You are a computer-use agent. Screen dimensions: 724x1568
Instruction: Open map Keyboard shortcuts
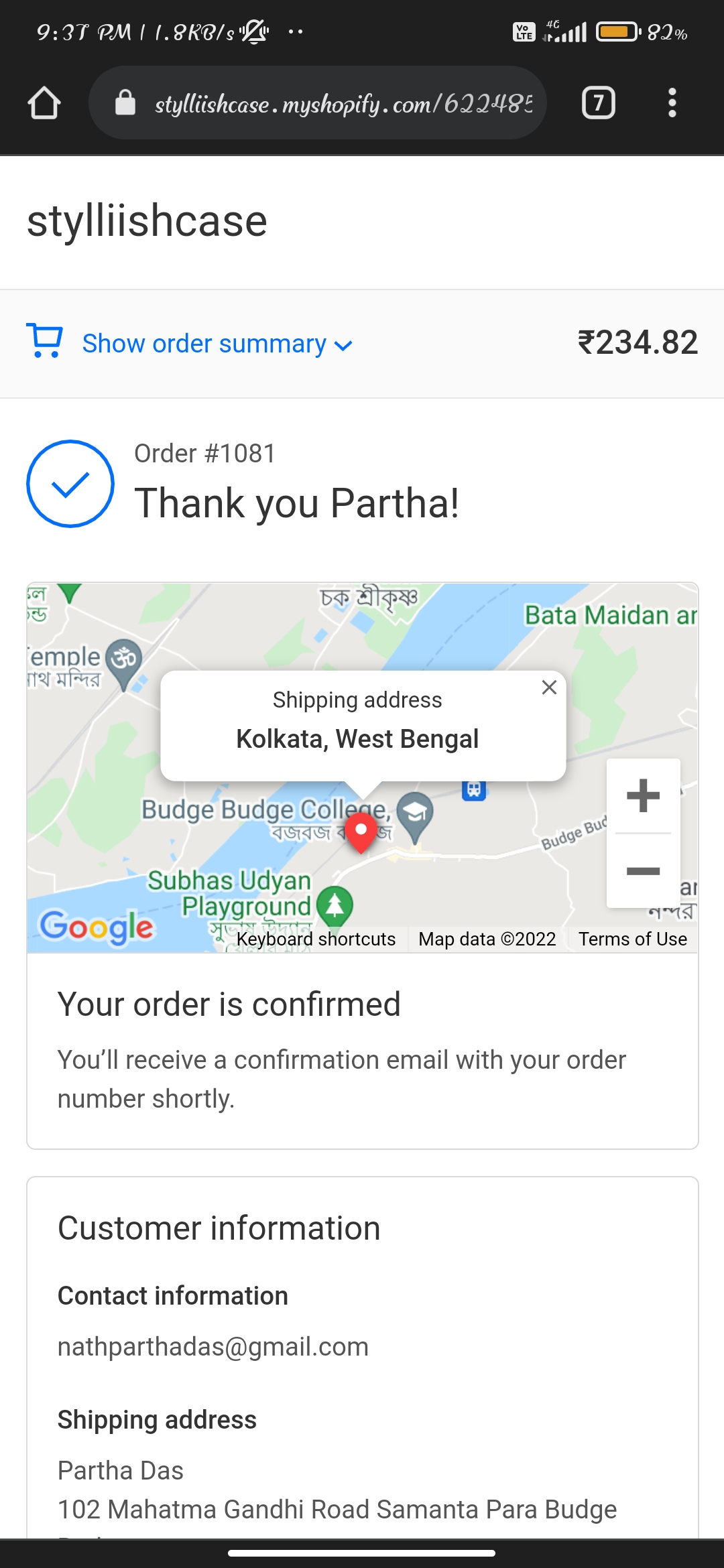tap(316, 939)
